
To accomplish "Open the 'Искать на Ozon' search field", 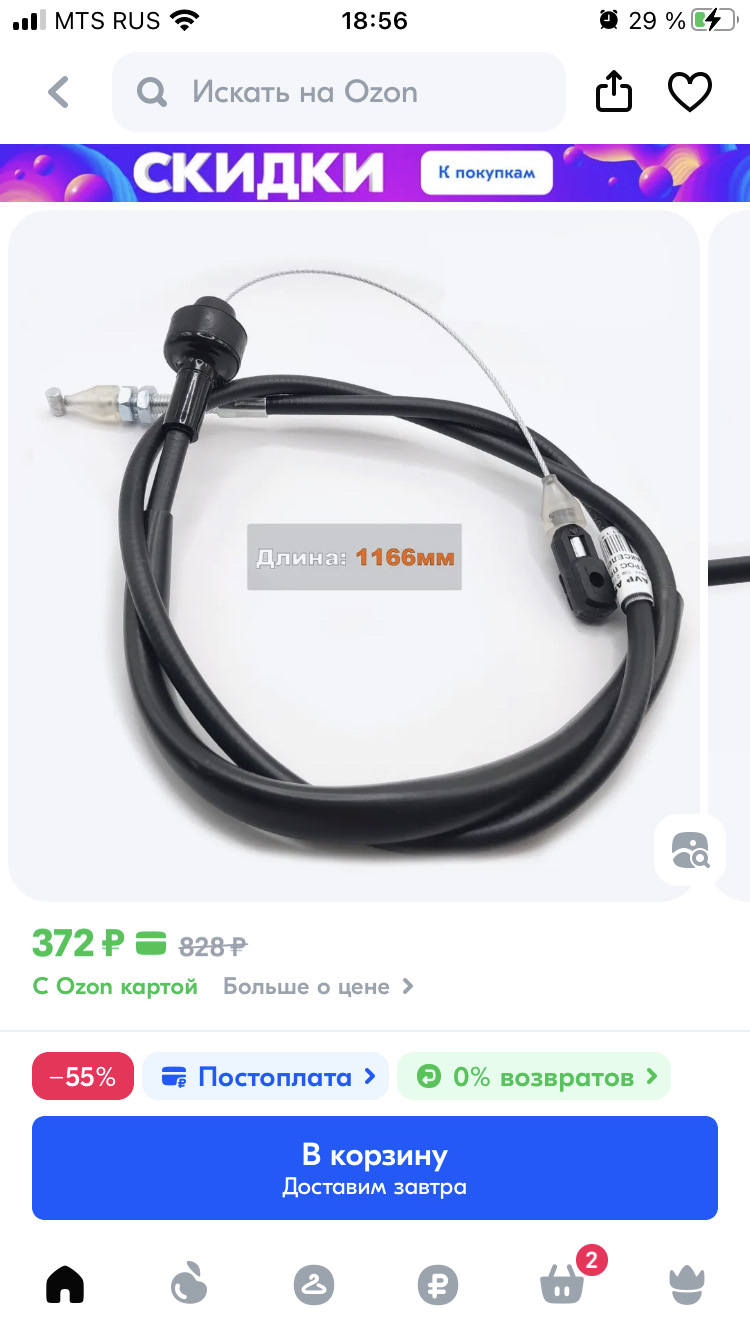I will (x=340, y=93).
